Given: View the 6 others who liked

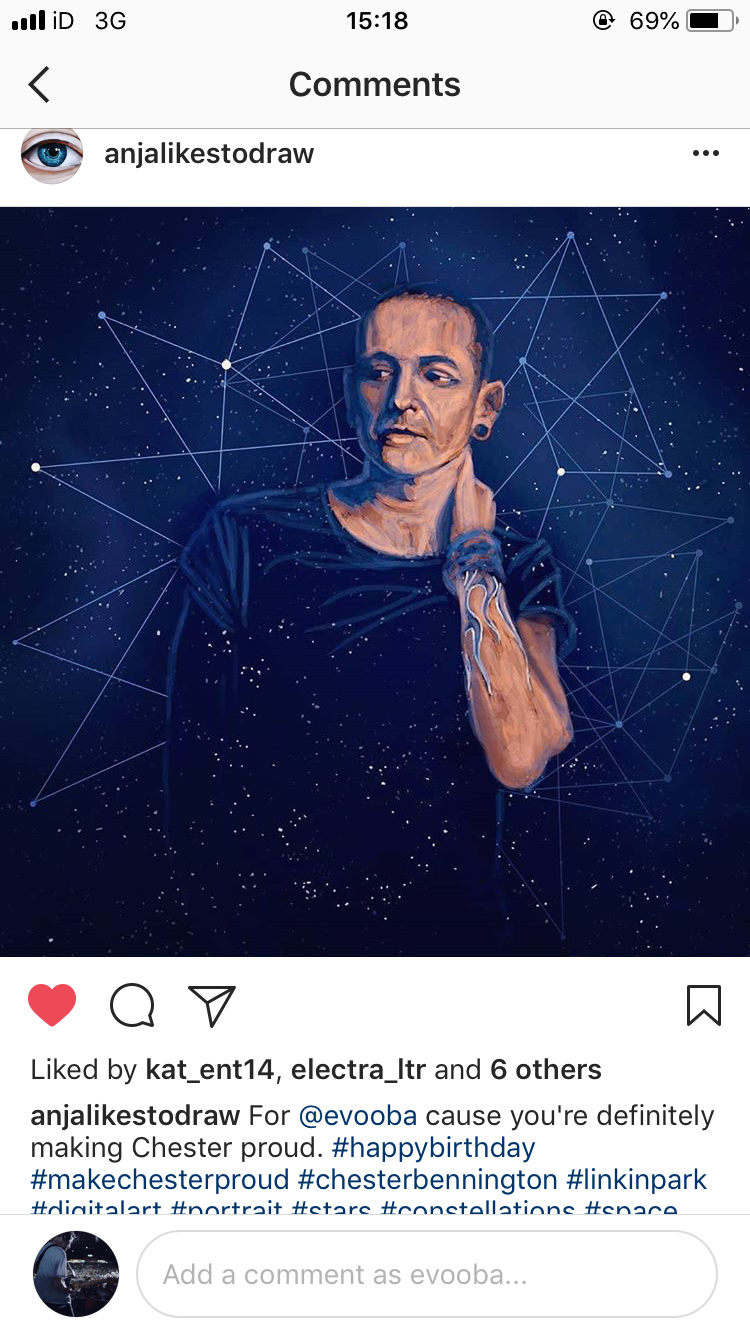Looking at the screenshot, I should click(546, 1070).
